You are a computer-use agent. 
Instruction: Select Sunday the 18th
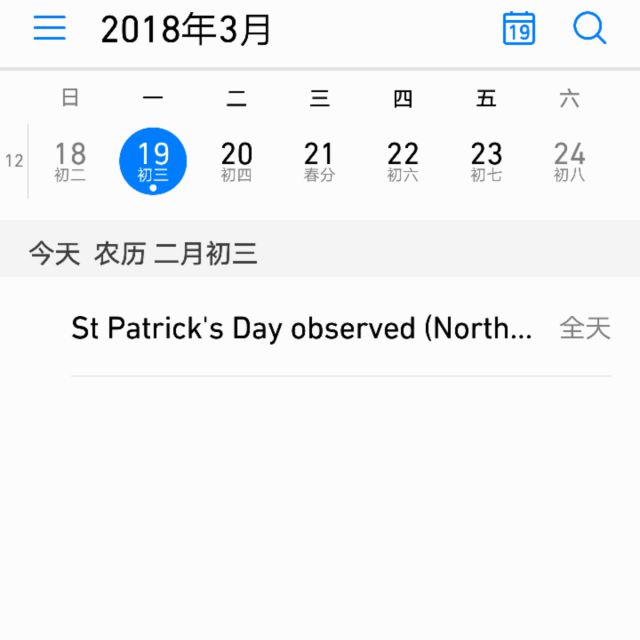(x=70, y=161)
